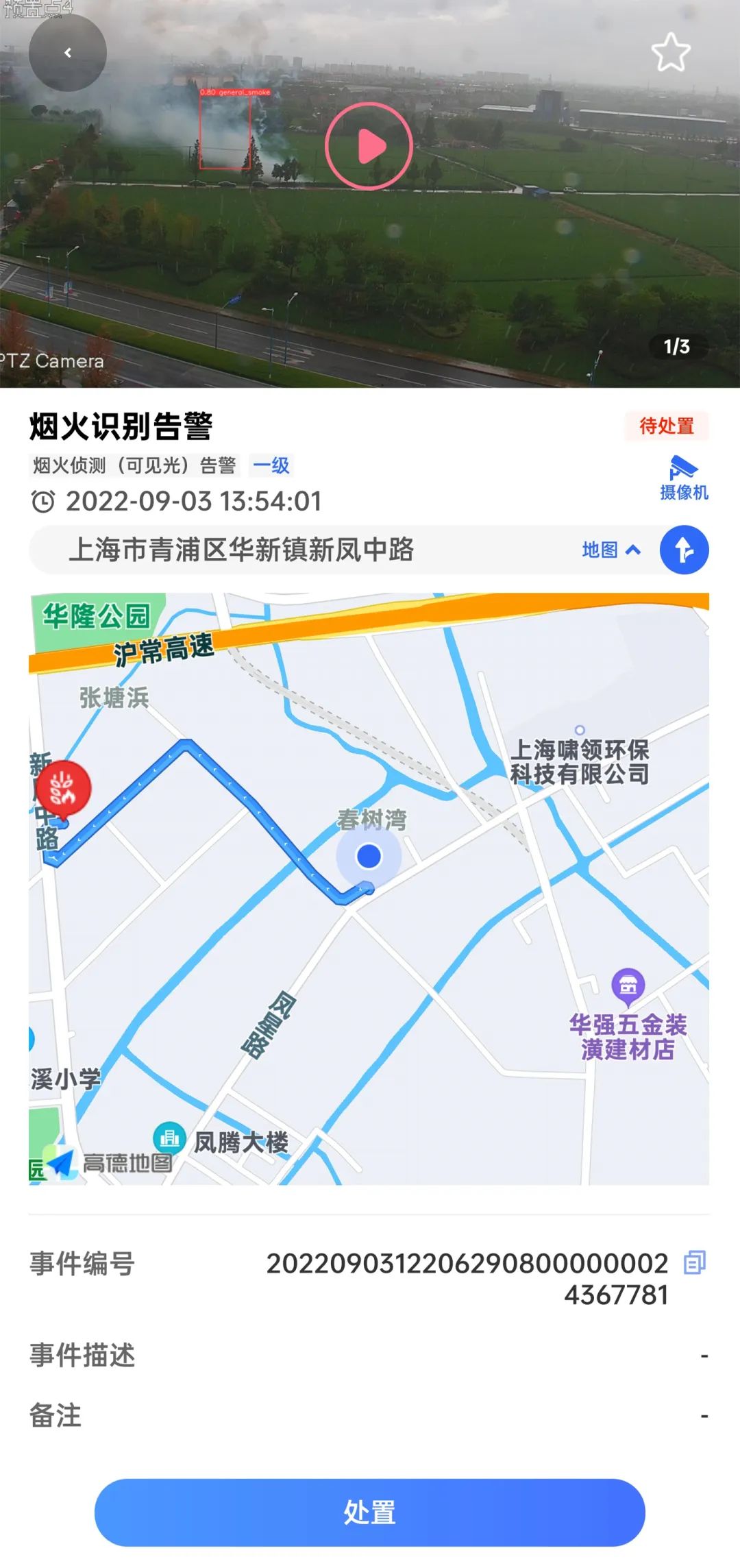Go back using the top-left arrow

click(x=67, y=53)
